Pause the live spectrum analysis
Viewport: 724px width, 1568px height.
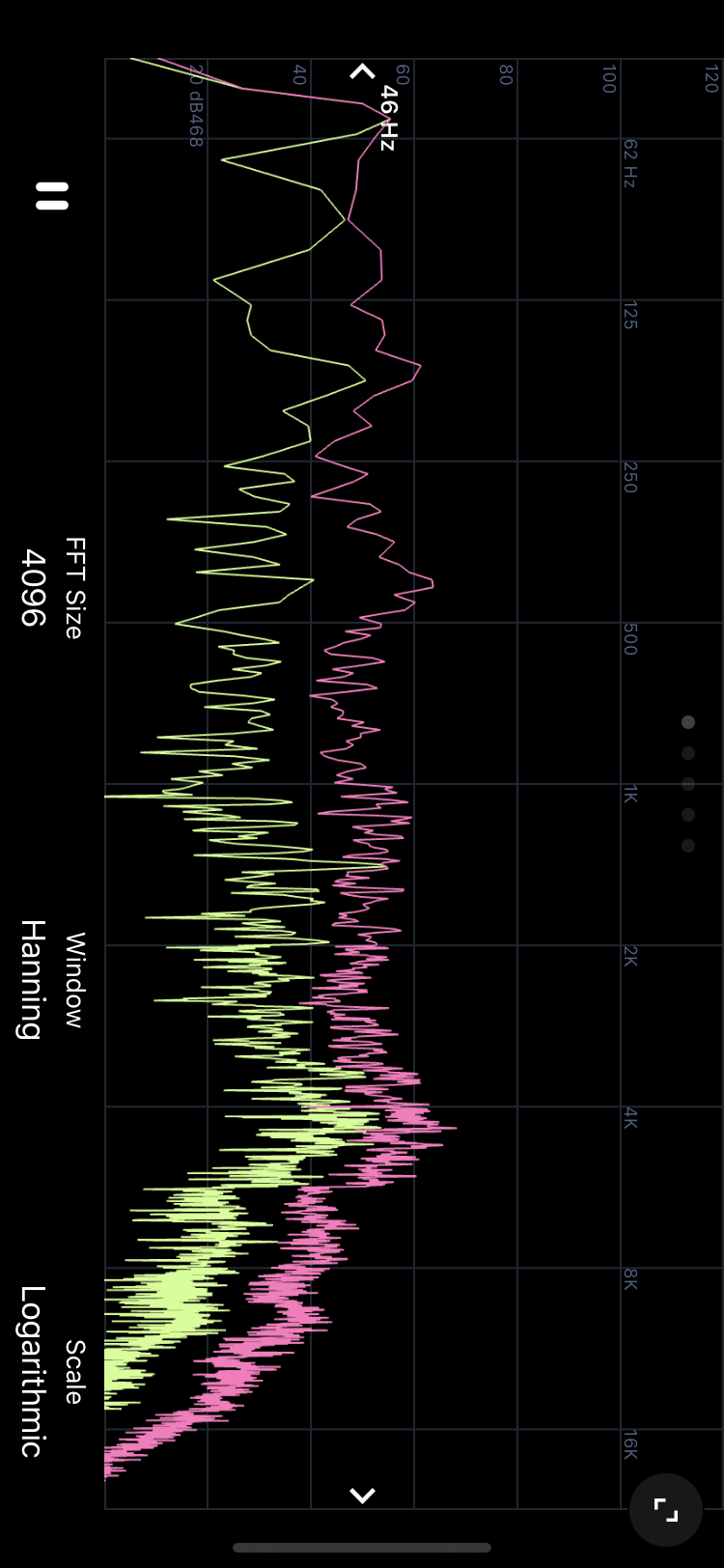click(x=51, y=196)
